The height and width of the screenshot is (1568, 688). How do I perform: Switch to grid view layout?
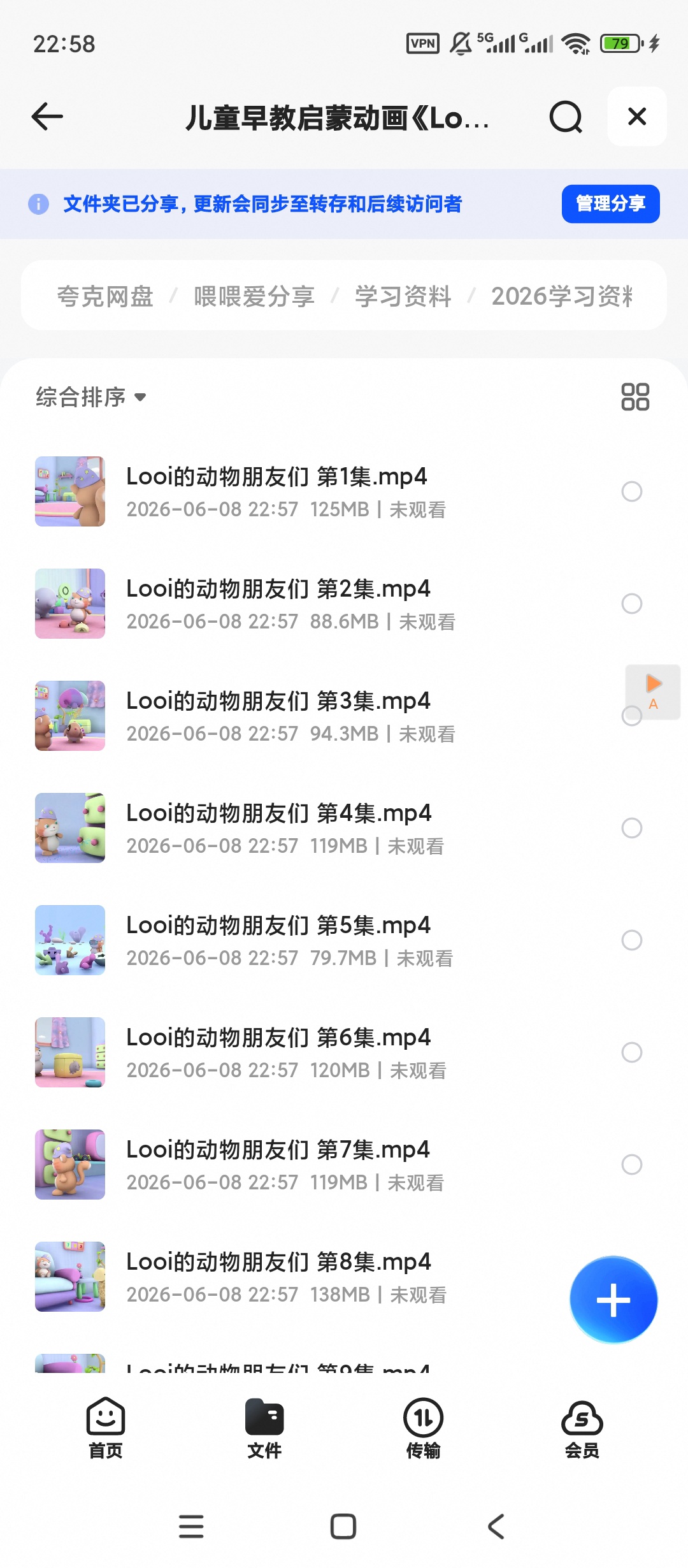pyautogui.click(x=635, y=396)
